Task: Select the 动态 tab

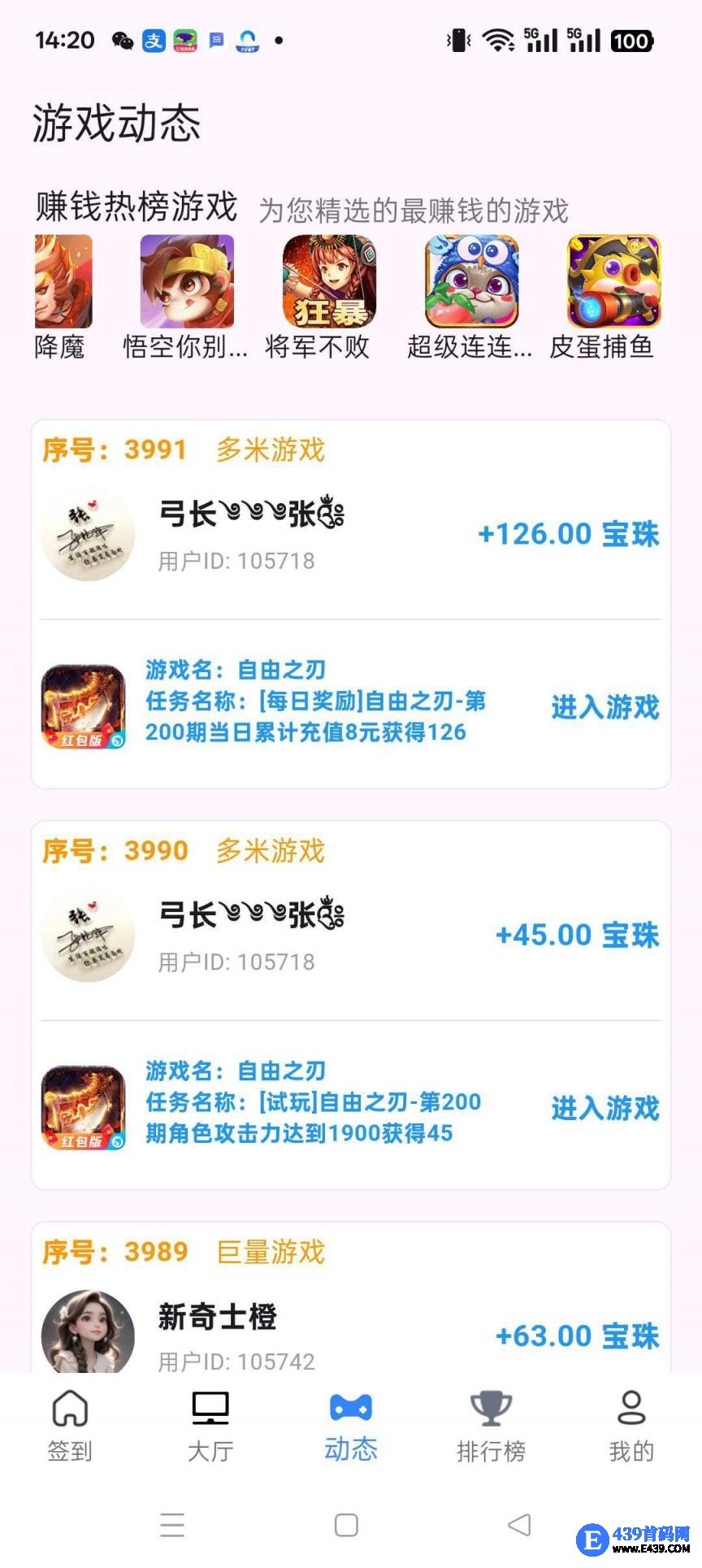Action: [351, 1426]
